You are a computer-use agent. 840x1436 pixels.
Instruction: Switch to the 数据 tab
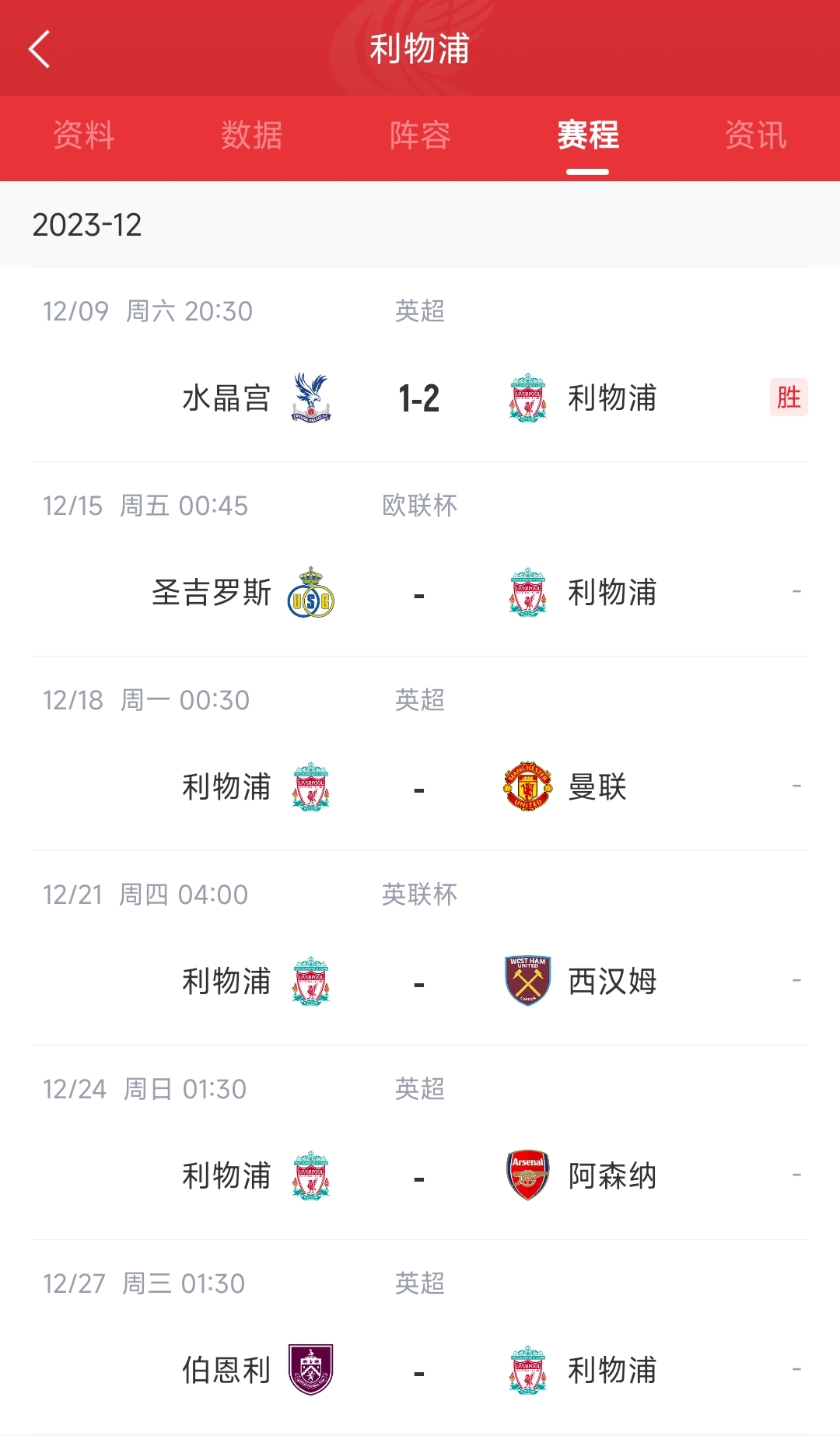click(252, 135)
